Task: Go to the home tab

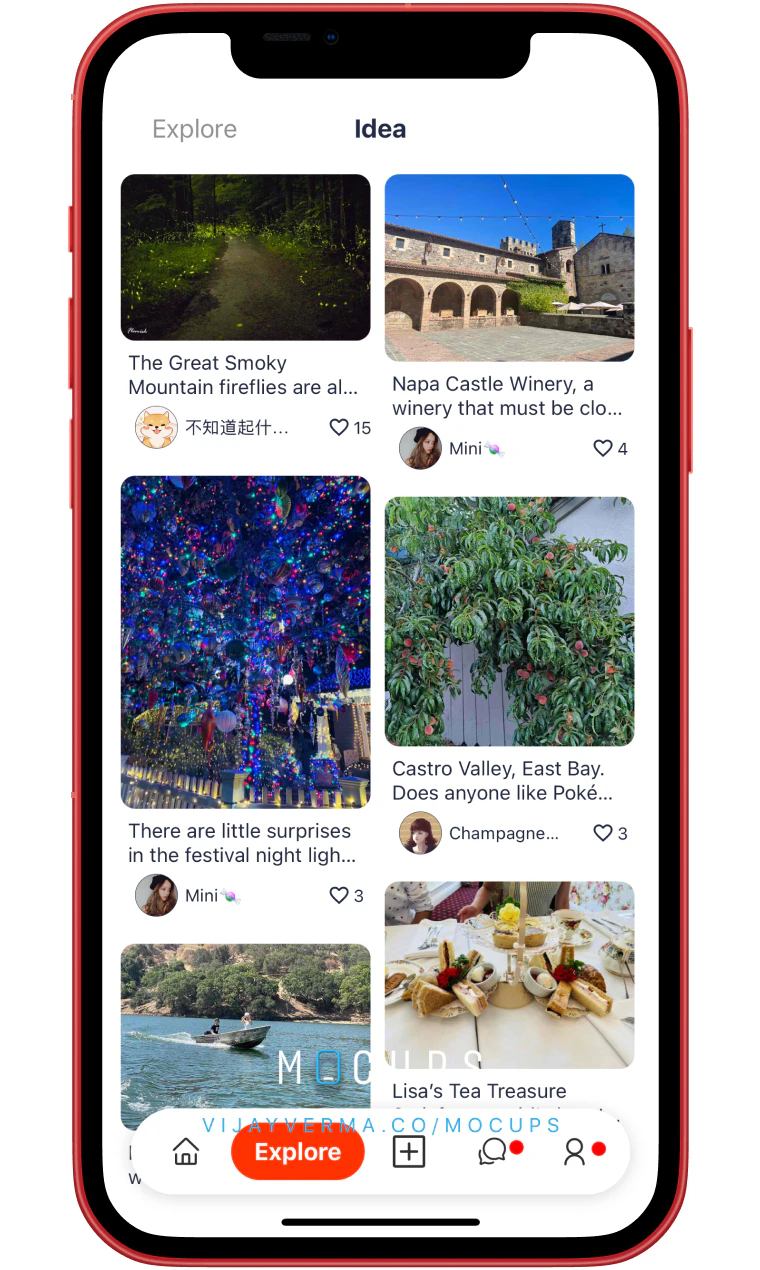Action: point(186,1152)
